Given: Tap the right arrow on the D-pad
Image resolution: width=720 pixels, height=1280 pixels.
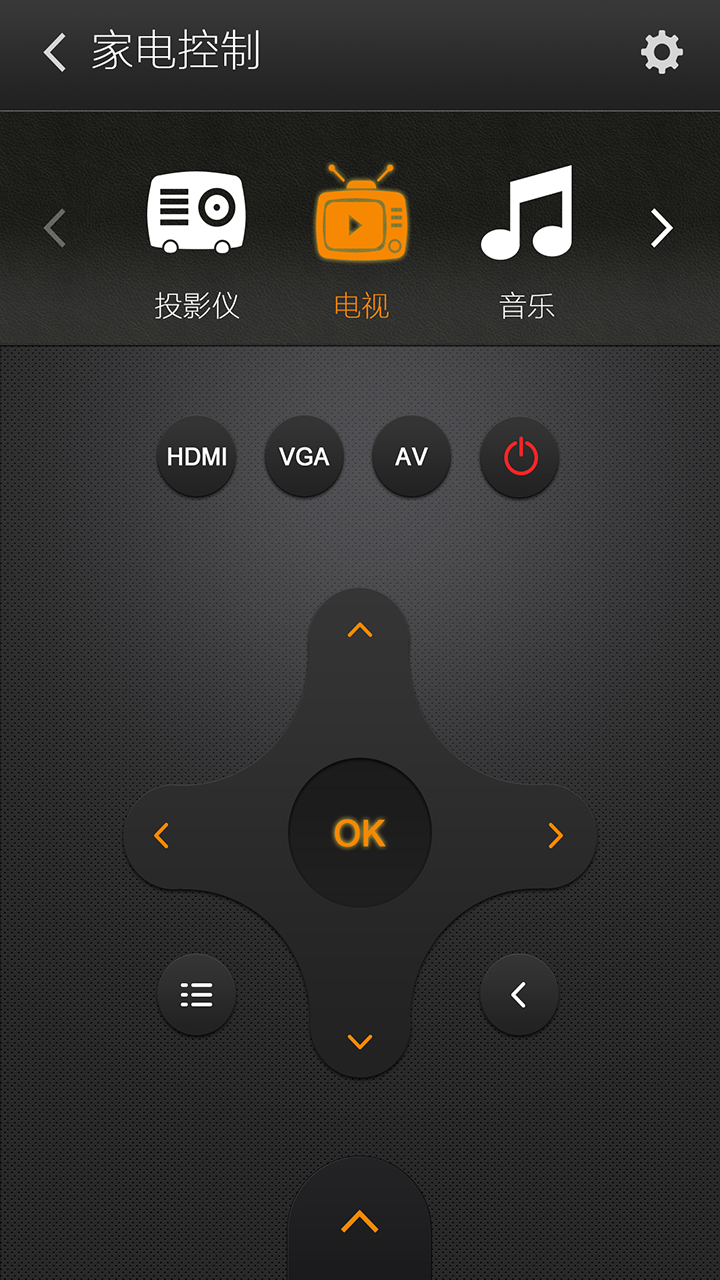Looking at the screenshot, I should coord(556,835).
